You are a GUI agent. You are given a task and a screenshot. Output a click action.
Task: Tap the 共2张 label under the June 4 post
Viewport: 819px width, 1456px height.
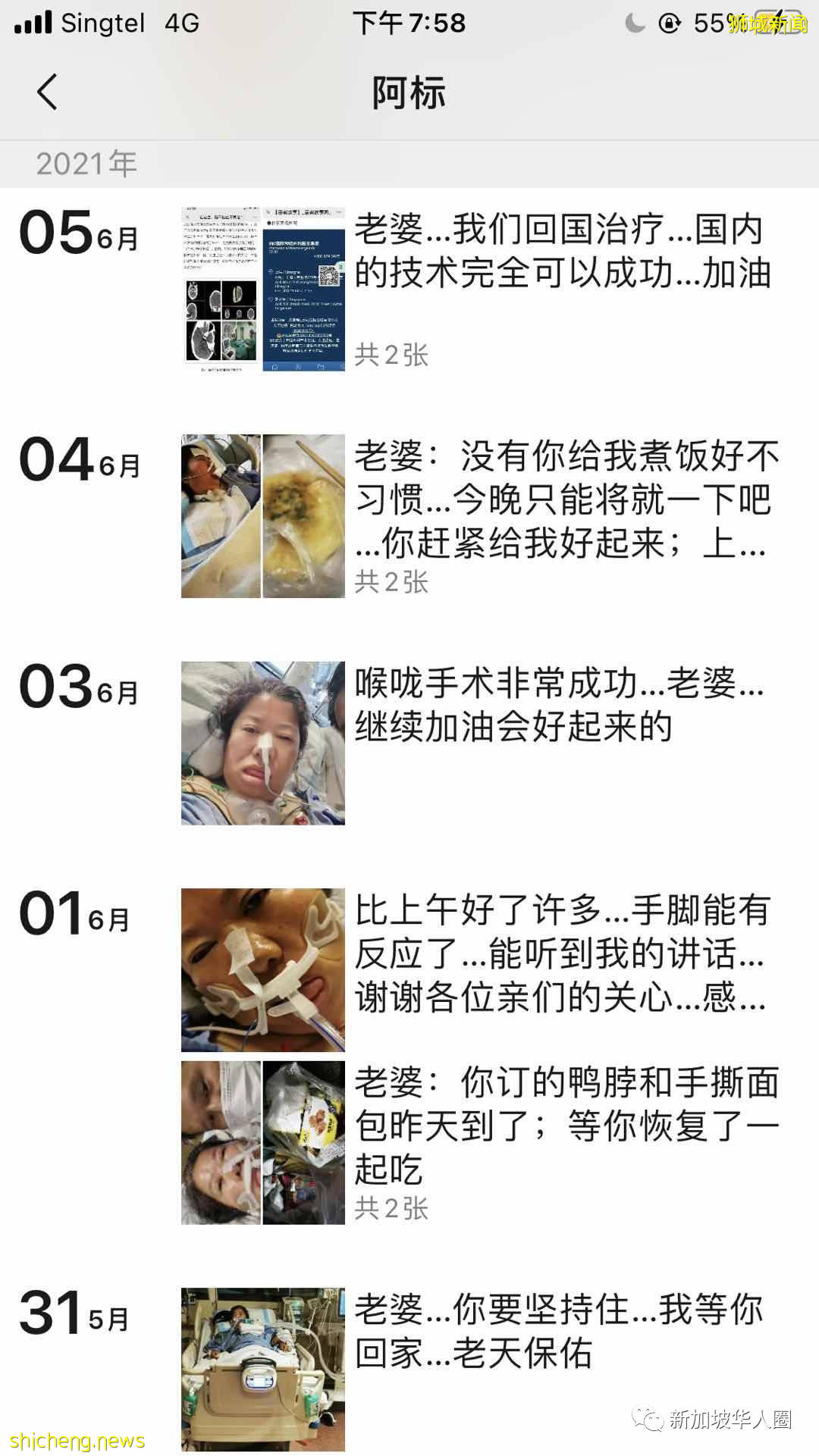[x=394, y=582]
